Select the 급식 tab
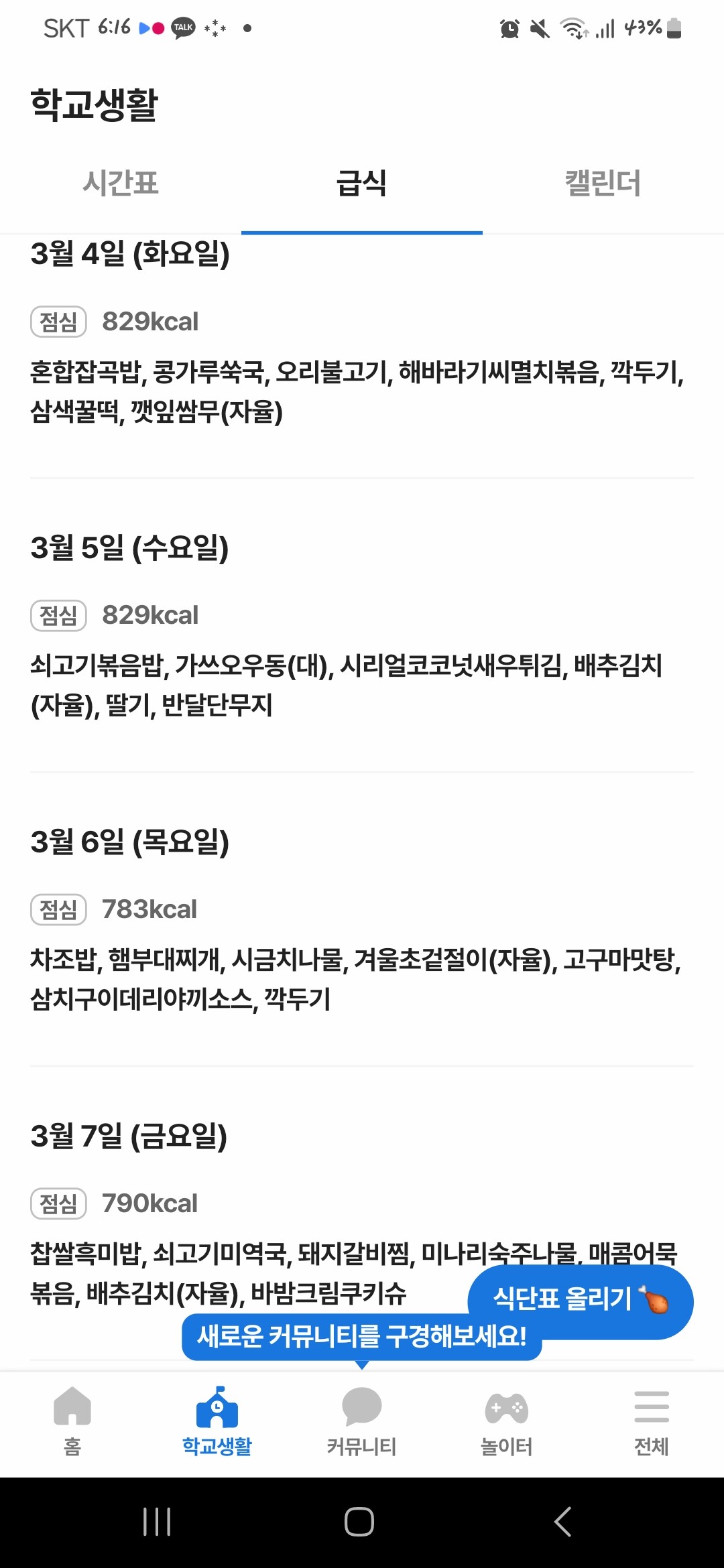 click(361, 183)
